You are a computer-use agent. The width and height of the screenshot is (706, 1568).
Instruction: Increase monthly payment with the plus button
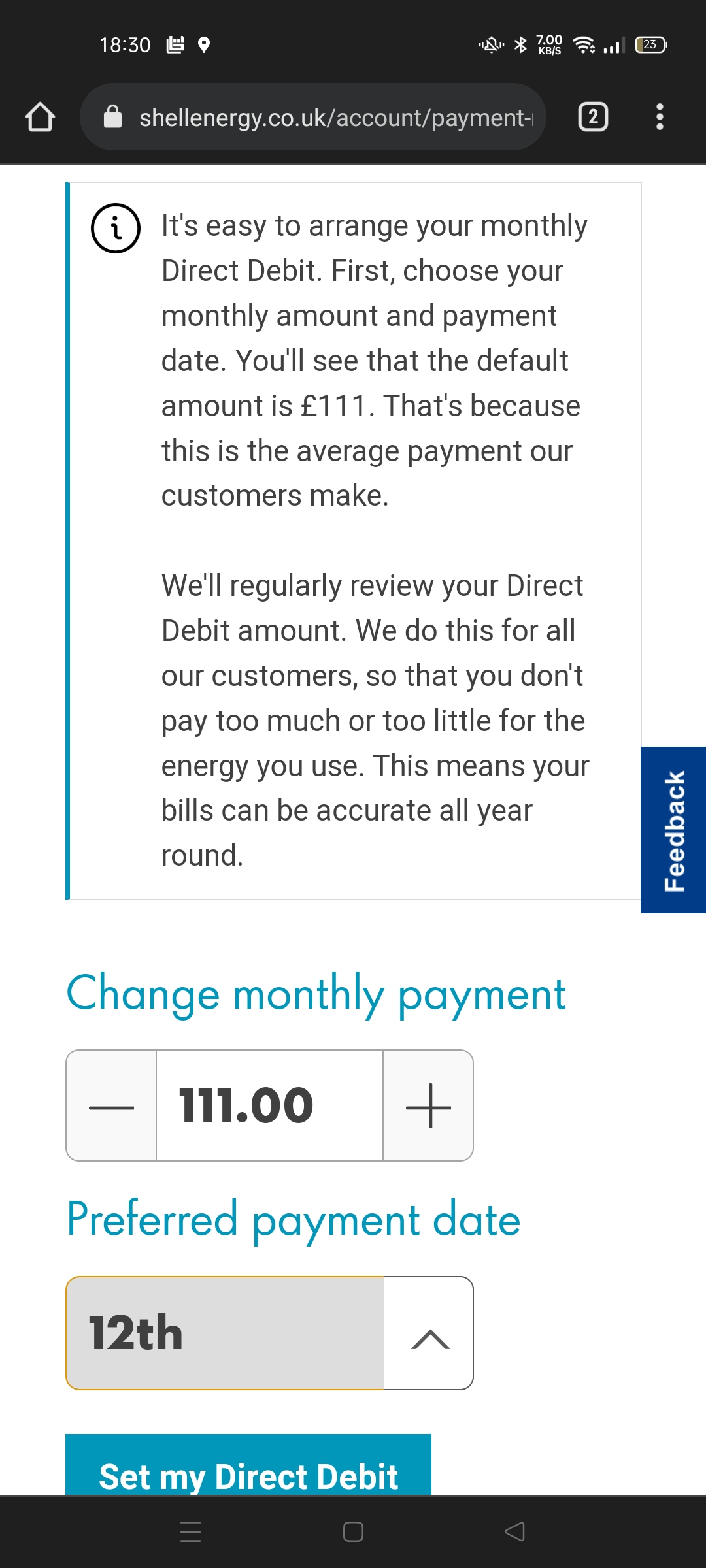coord(428,1105)
